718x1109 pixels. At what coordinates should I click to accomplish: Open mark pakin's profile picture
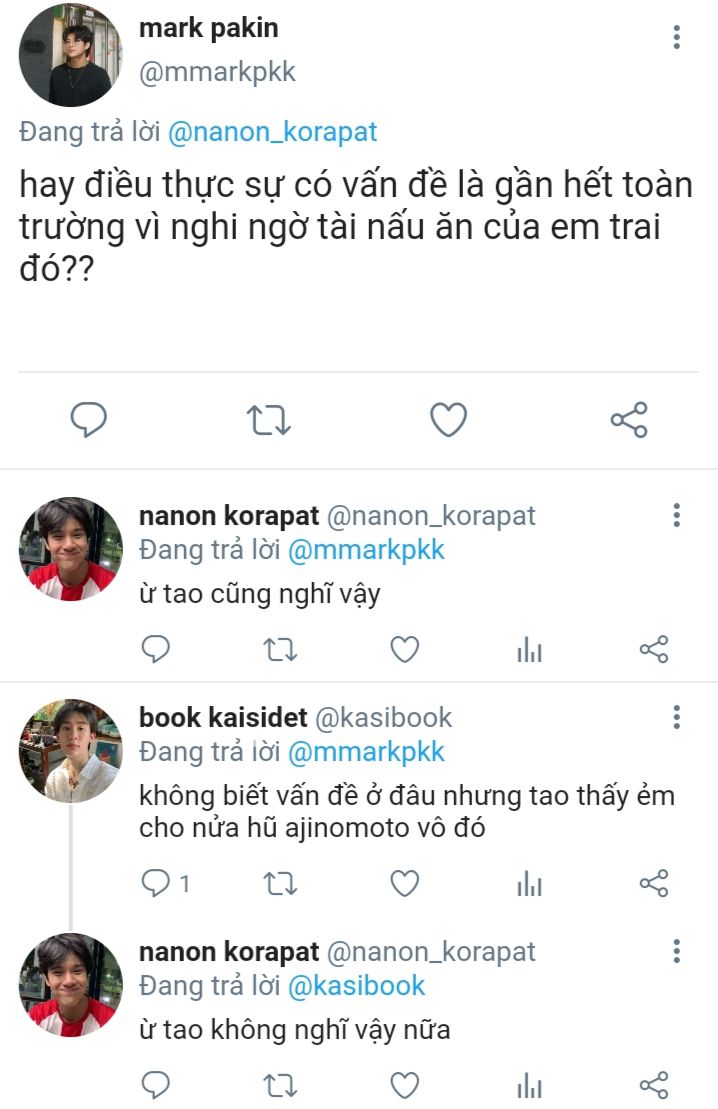(70, 55)
